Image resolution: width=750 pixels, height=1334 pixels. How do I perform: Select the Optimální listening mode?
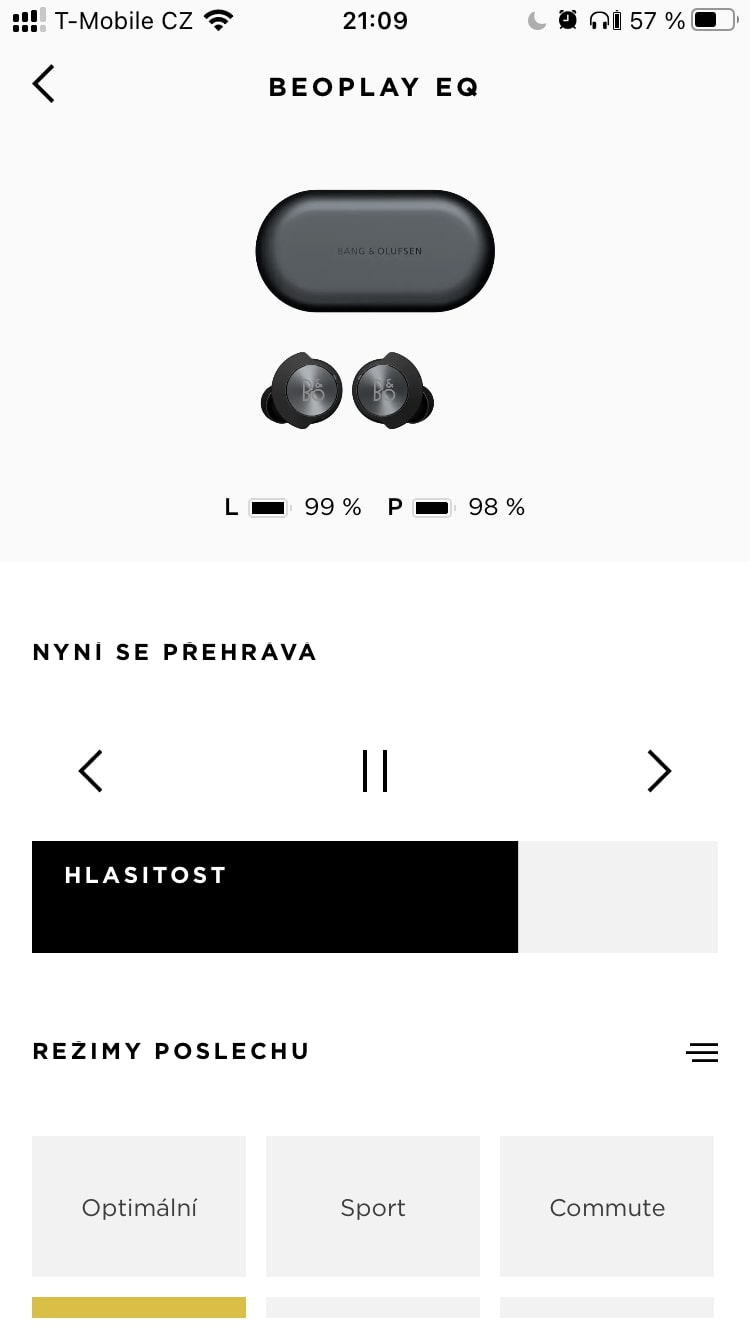coord(139,1207)
